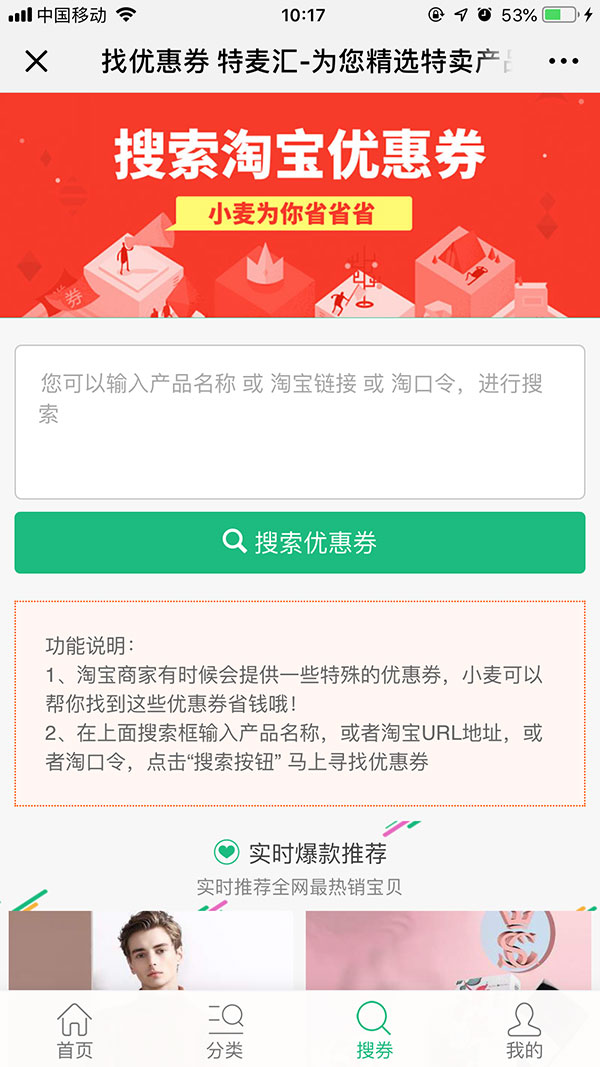The width and height of the screenshot is (600, 1067).
Task: Open the 分类 tab
Action: pos(225,1030)
